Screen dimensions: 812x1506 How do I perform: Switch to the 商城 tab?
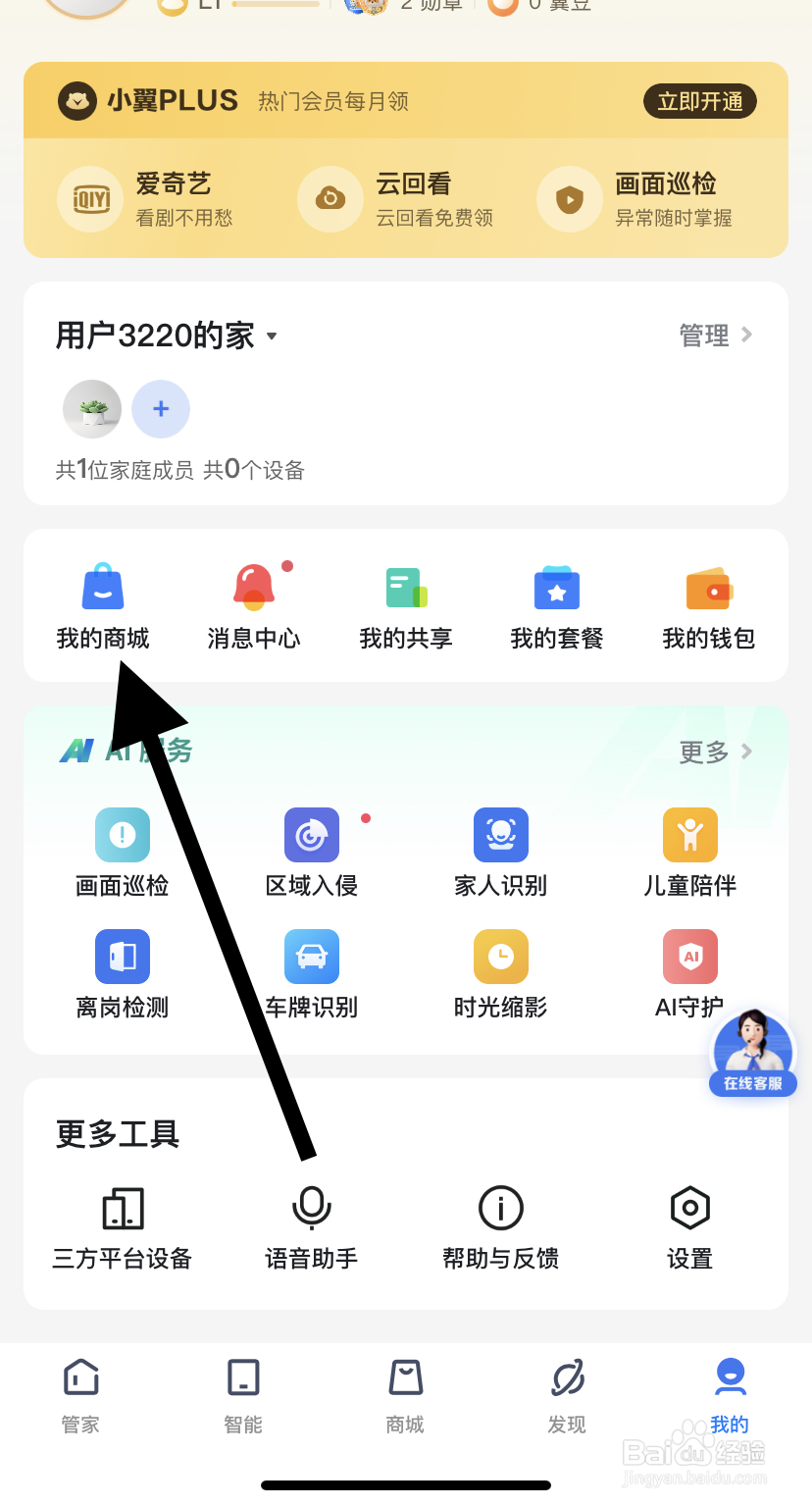point(405,1393)
